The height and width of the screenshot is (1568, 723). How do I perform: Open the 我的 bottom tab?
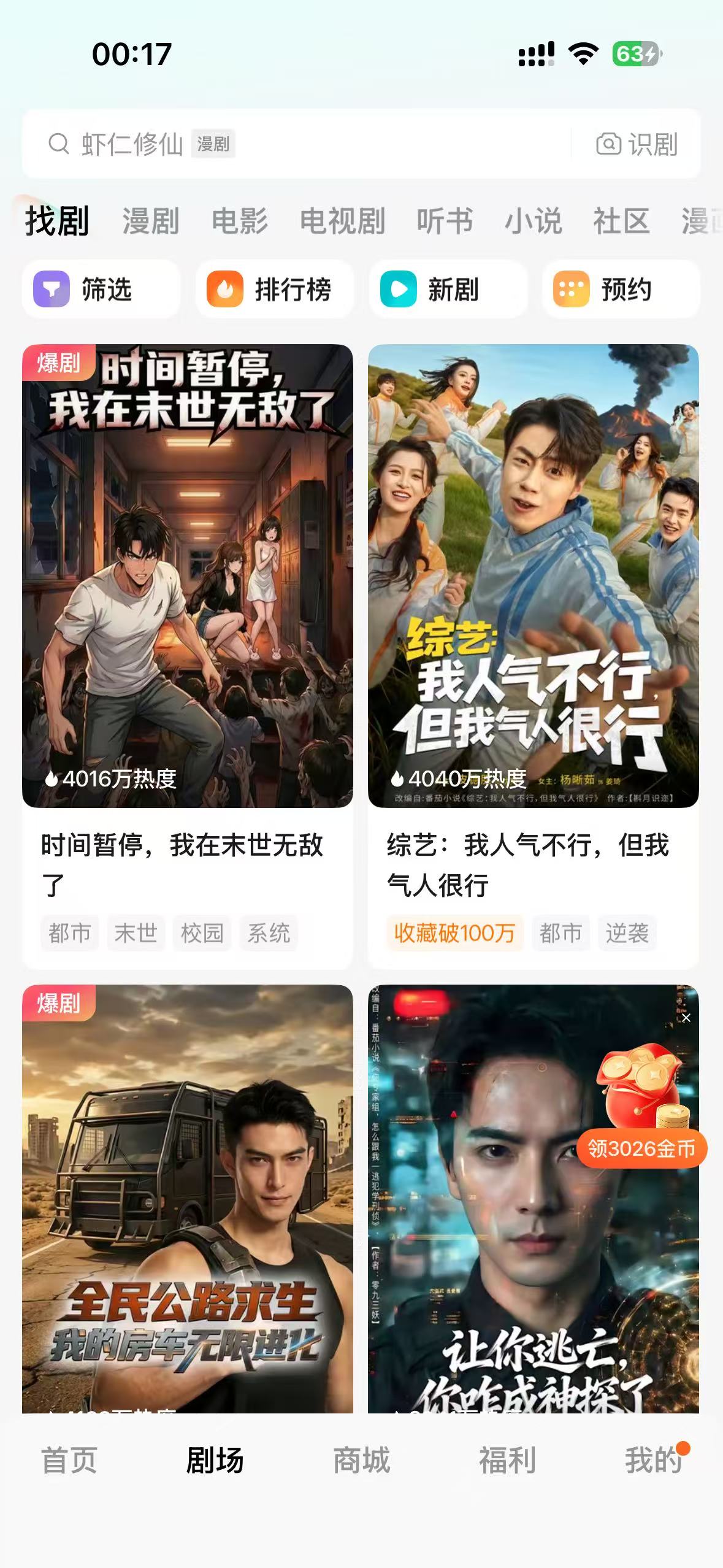[652, 1460]
